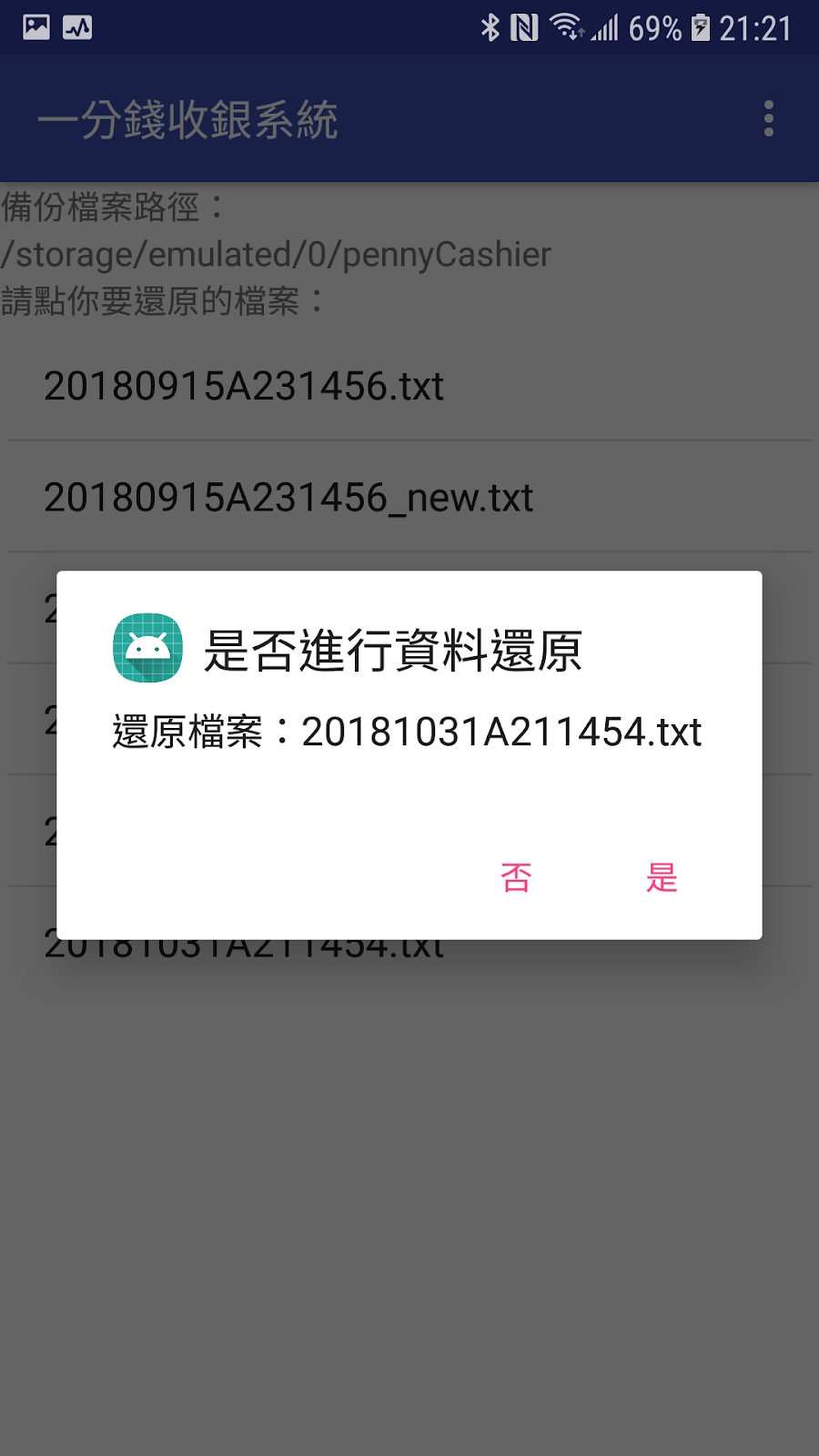The height and width of the screenshot is (1456, 819).
Task: Confirm the restore by tapping 是
Action: tap(662, 877)
